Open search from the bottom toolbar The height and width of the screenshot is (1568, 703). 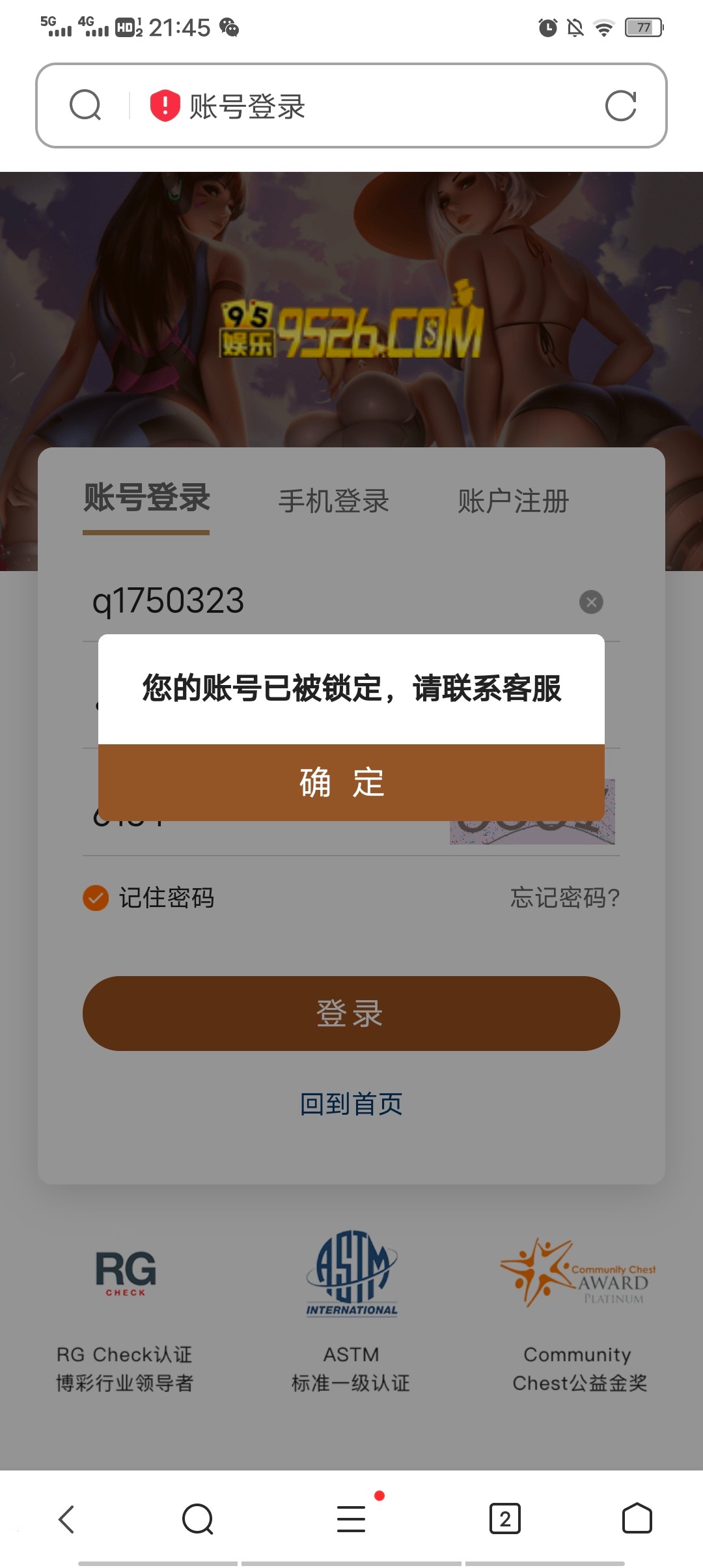coord(198,1519)
